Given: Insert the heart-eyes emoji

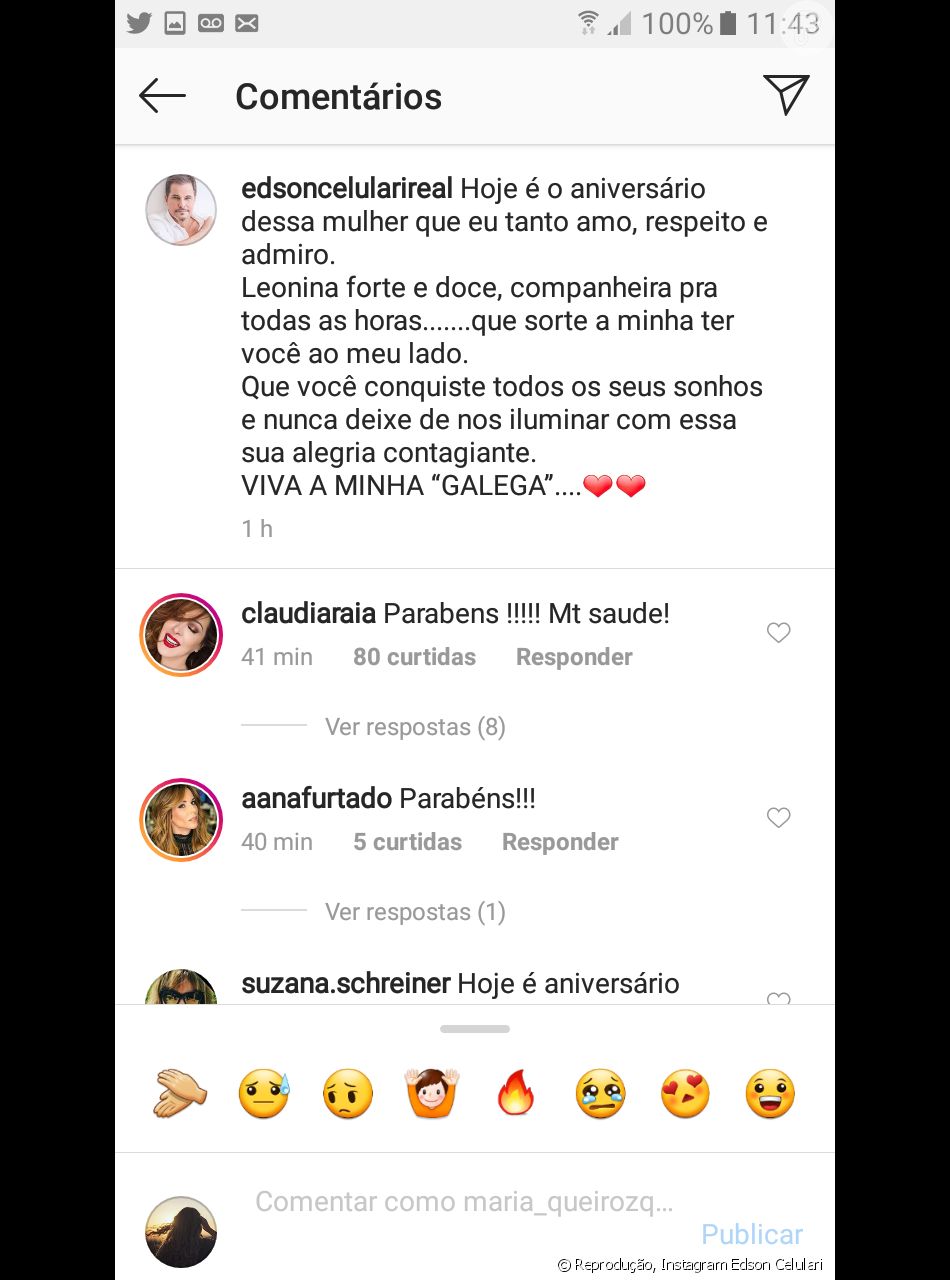Looking at the screenshot, I should (x=685, y=1093).
